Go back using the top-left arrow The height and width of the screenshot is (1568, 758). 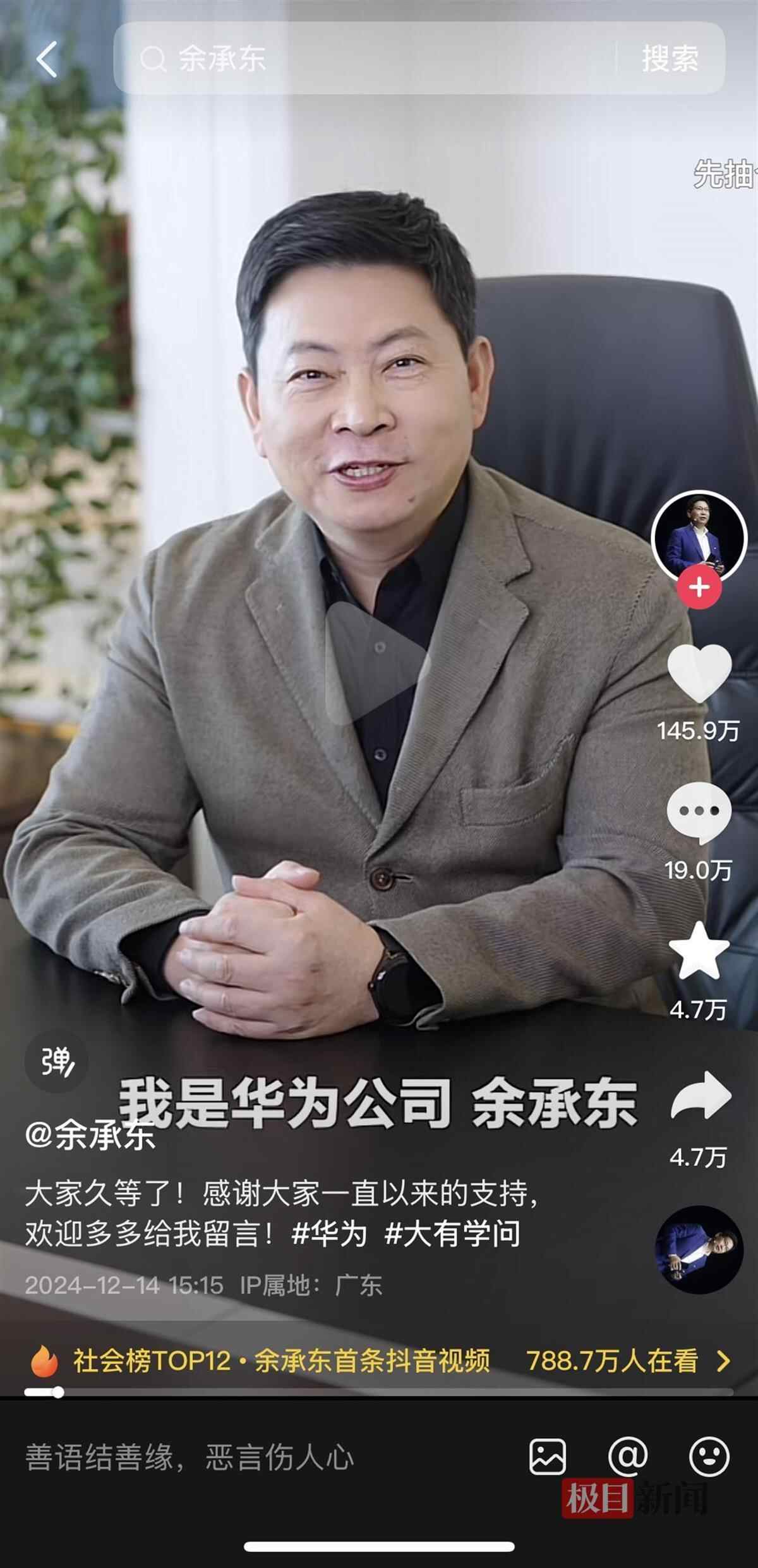pyautogui.click(x=47, y=59)
